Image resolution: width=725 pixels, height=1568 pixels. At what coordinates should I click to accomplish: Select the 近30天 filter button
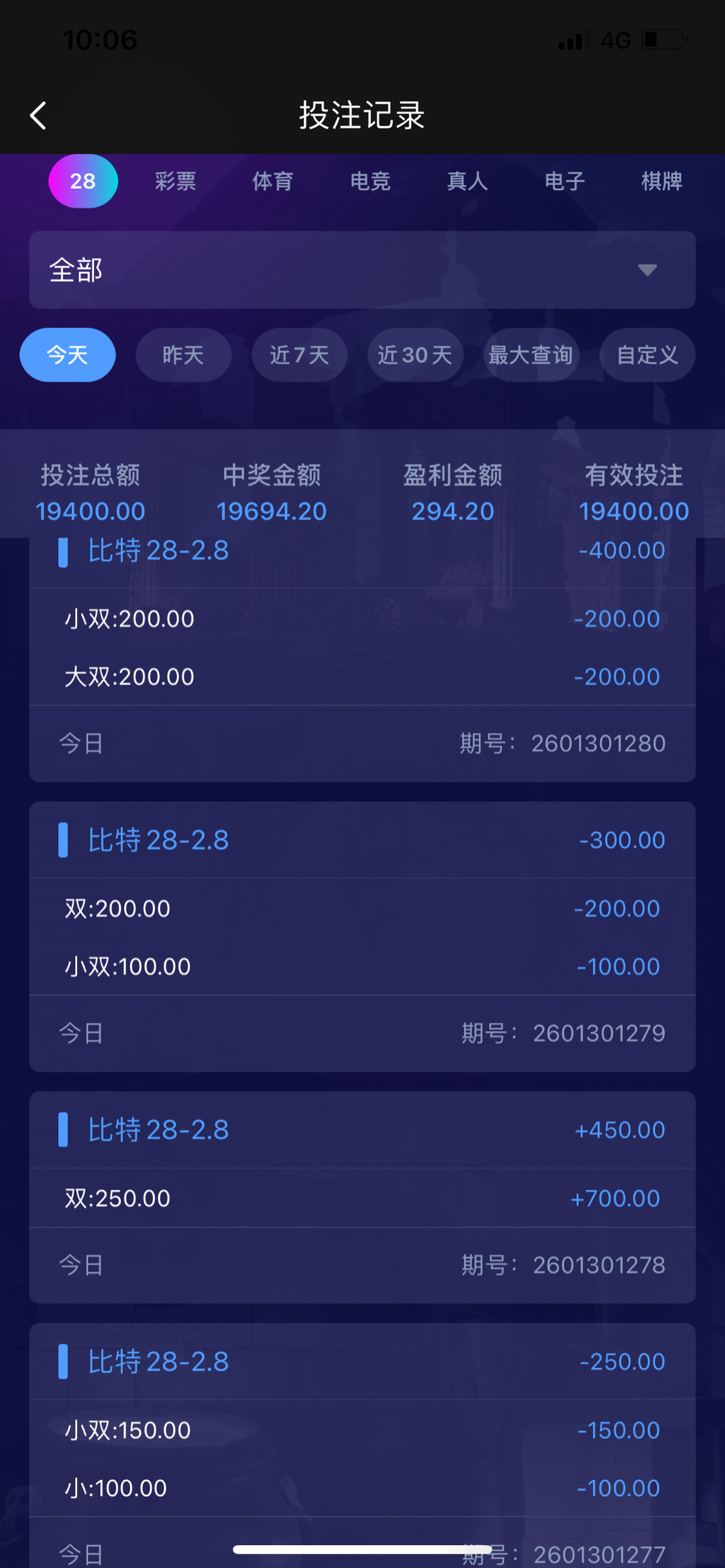pos(414,355)
